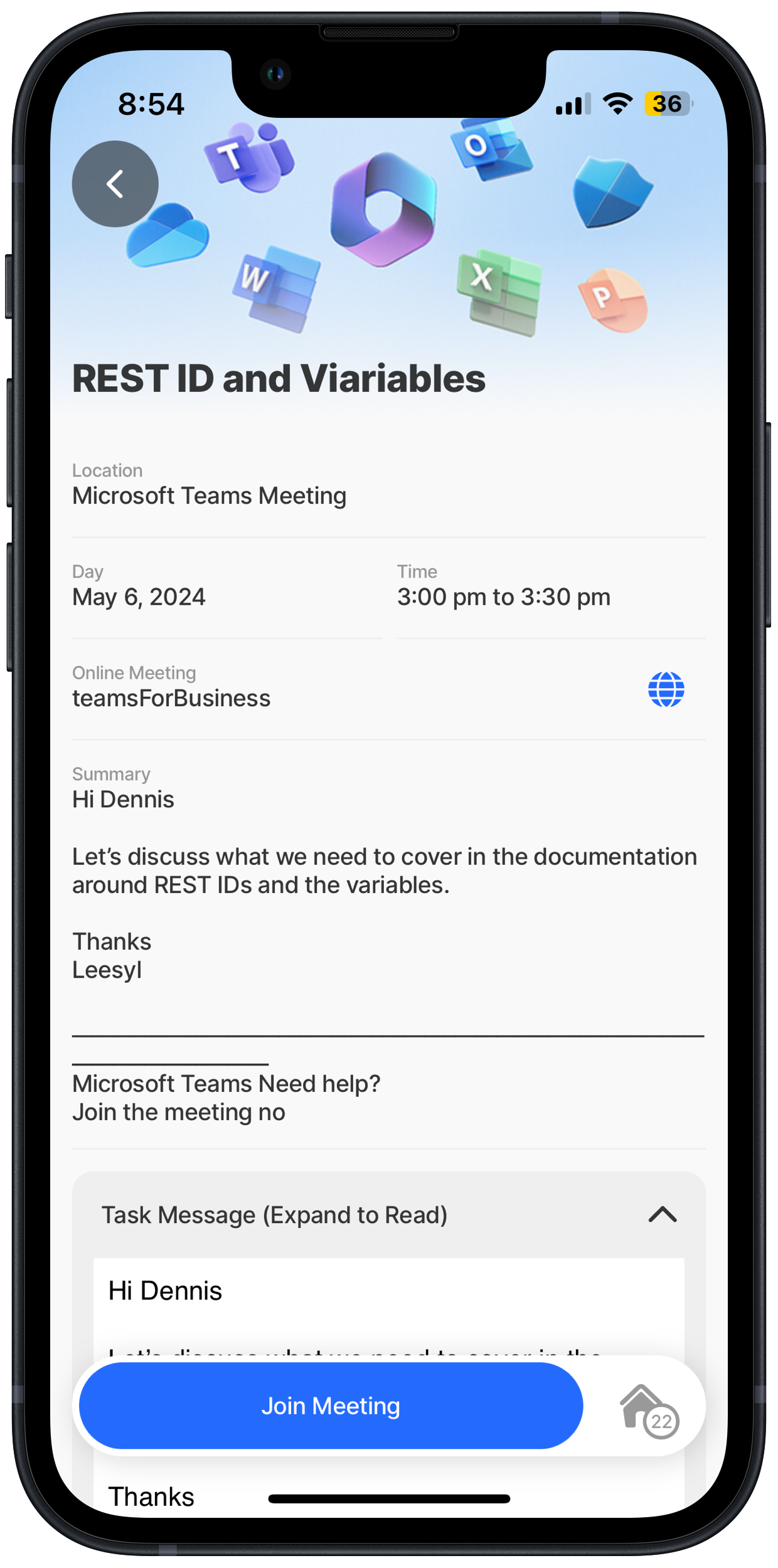Viewport: 778px width, 1568px height.
Task: Collapse the Task Message section
Action: [663, 1215]
